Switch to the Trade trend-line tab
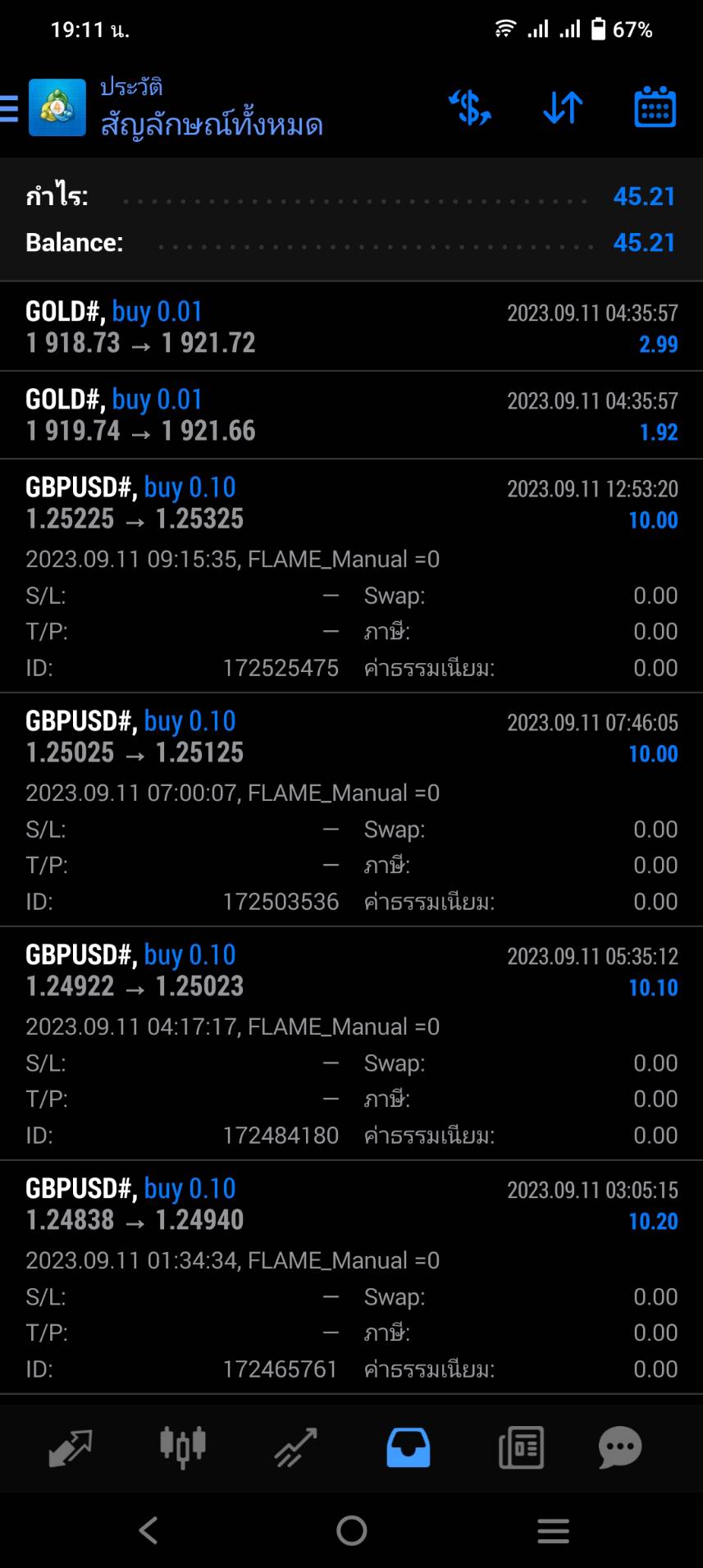This screenshot has height=1568, width=703. (295, 1448)
